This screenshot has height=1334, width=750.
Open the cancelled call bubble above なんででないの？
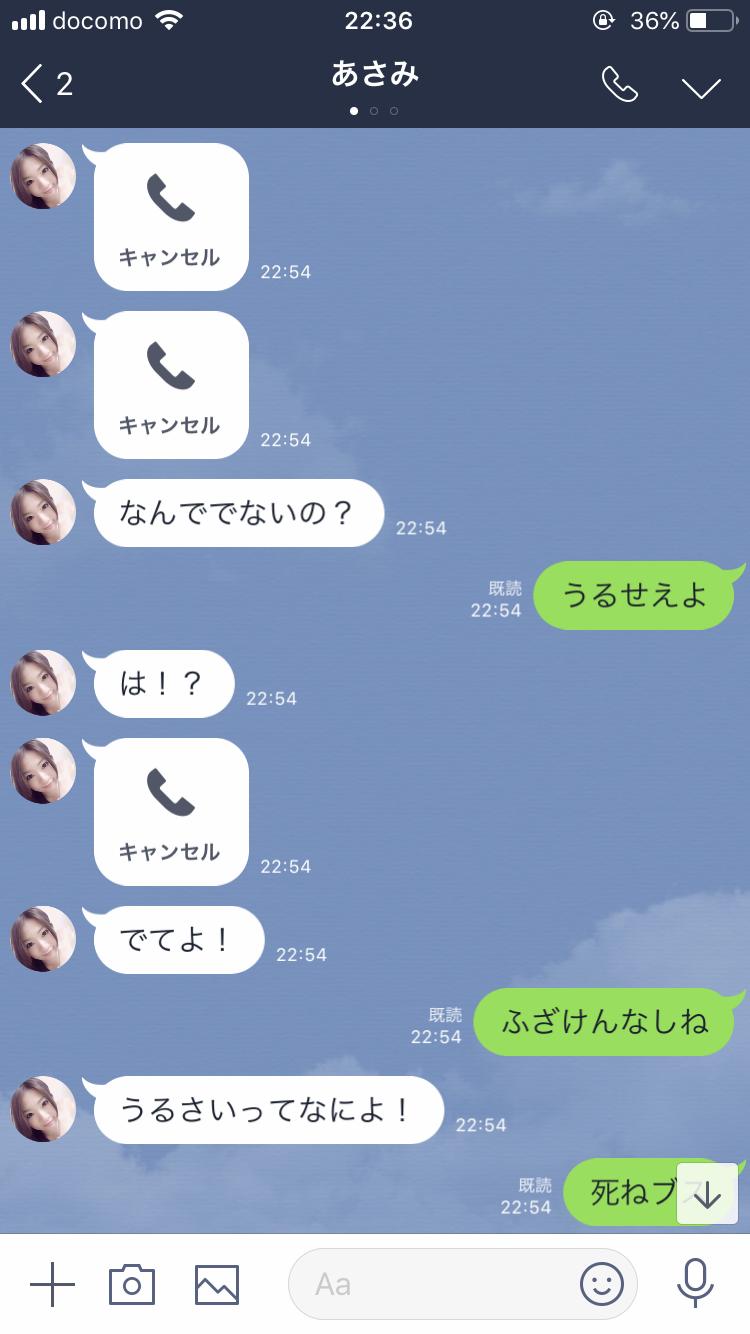tap(171, 385)
